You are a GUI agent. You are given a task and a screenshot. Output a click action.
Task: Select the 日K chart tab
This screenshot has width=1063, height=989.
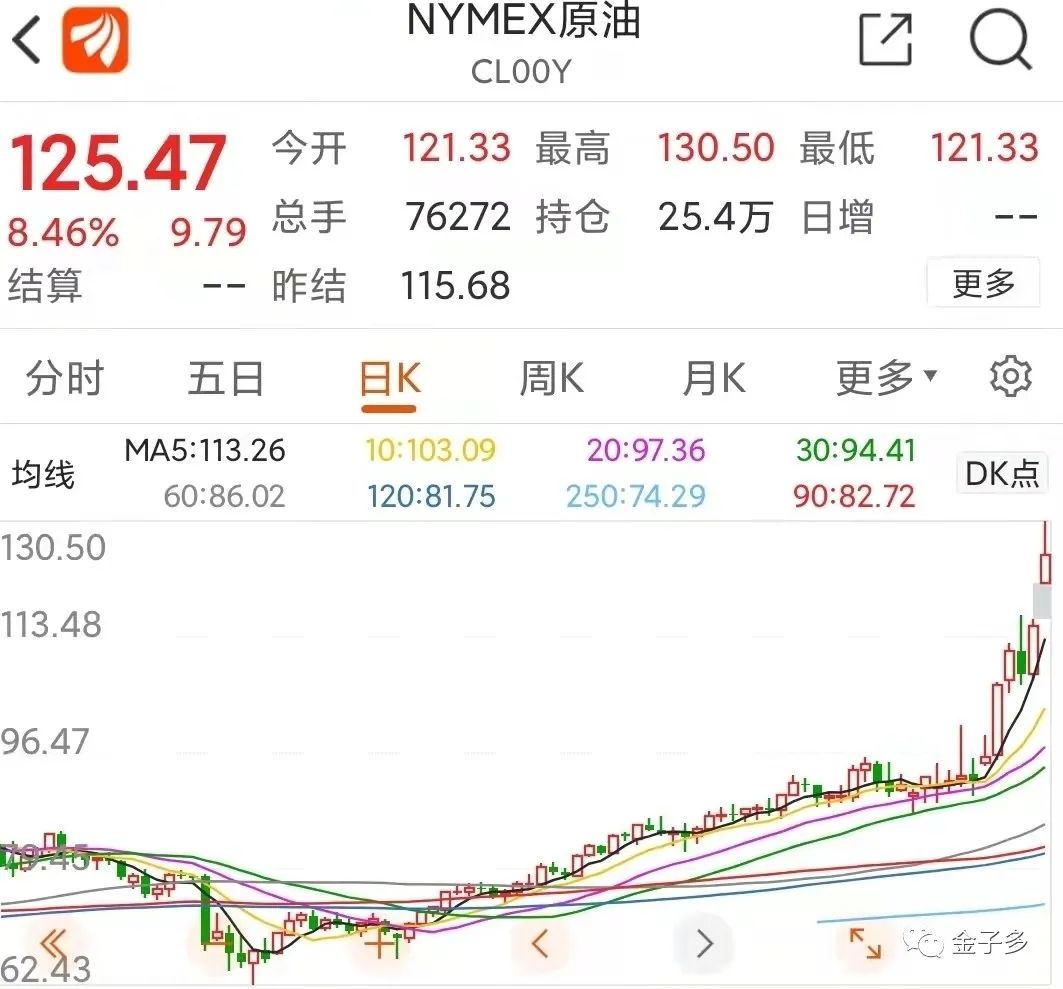(389, 380)
